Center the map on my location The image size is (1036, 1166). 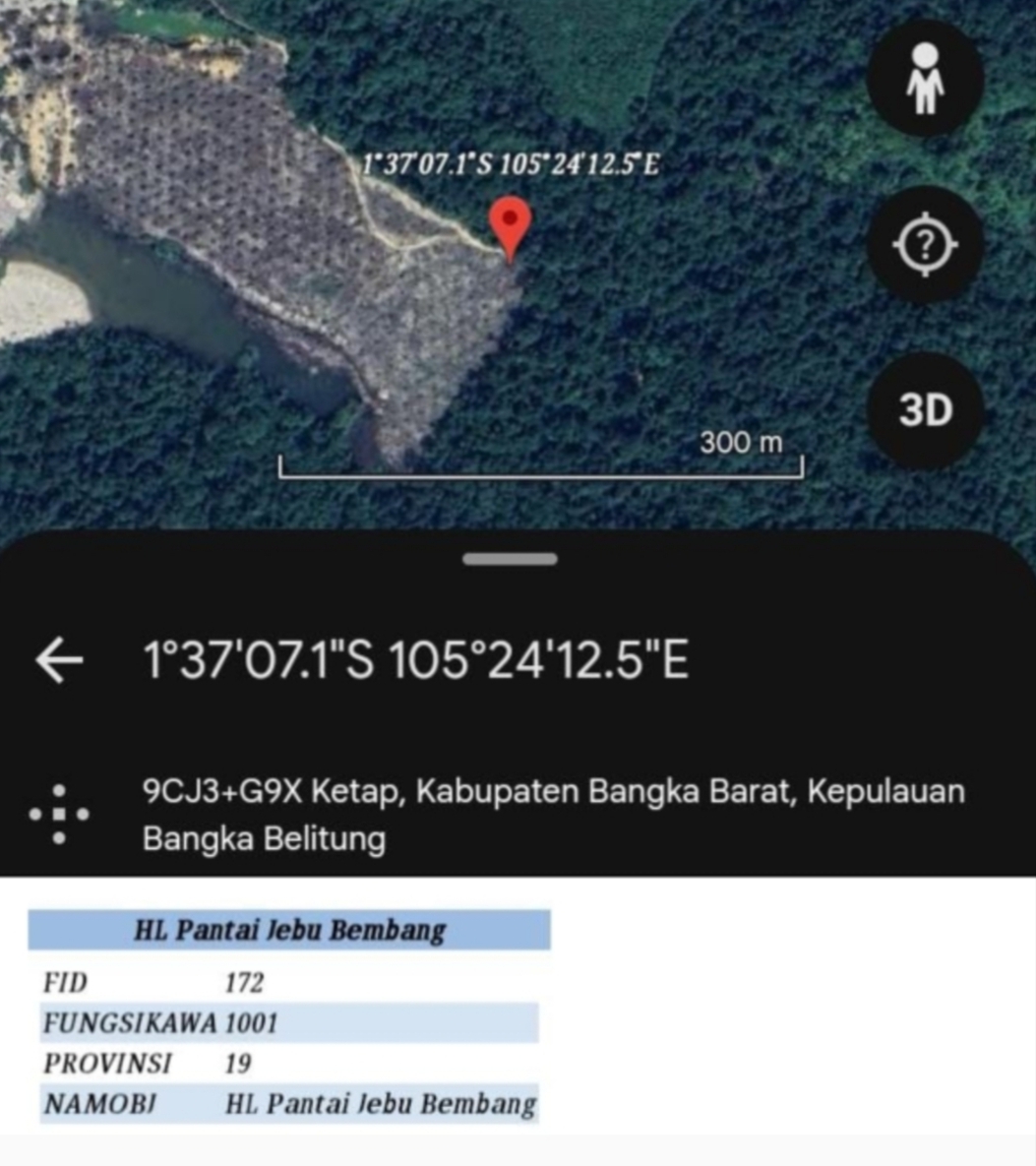924,244
